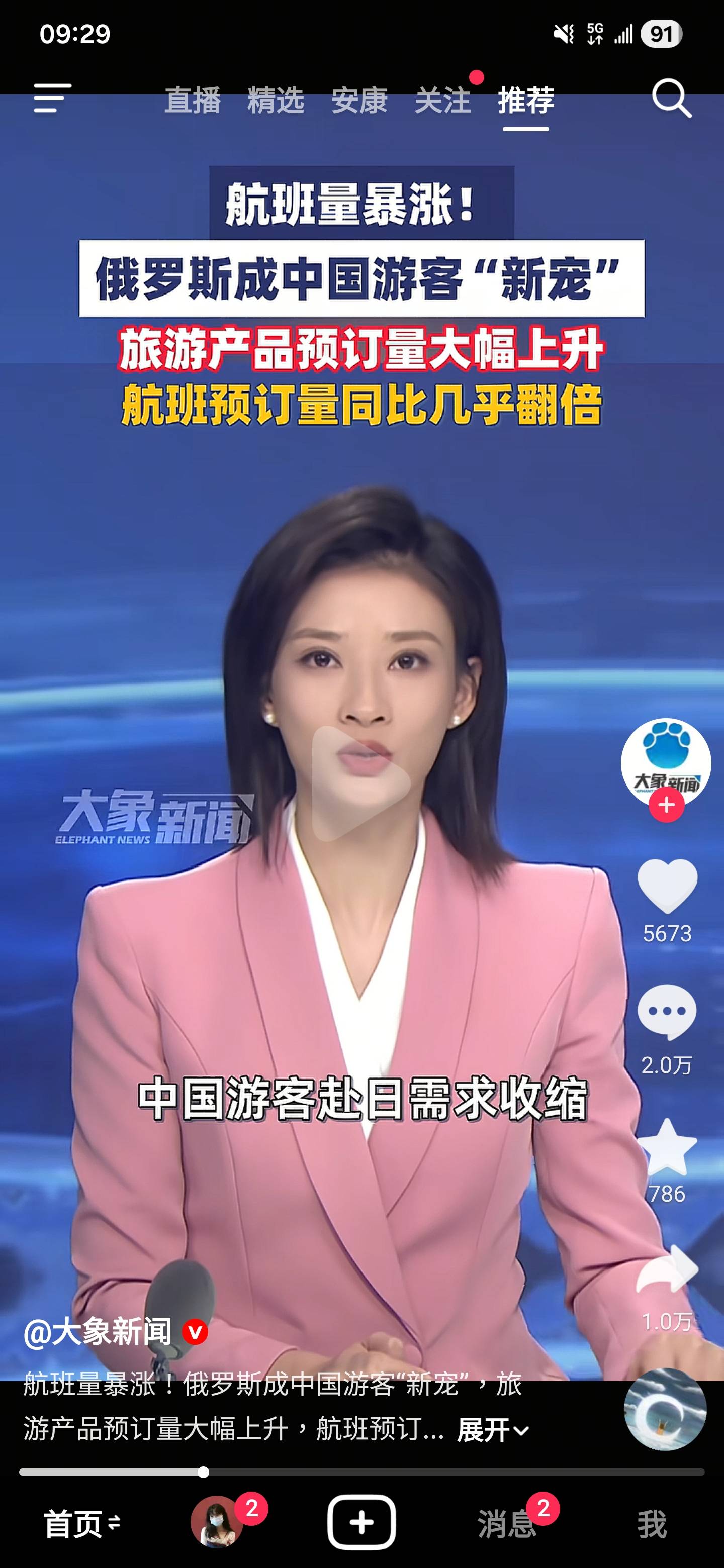Like this video with the heart

(x=667, y=886)
